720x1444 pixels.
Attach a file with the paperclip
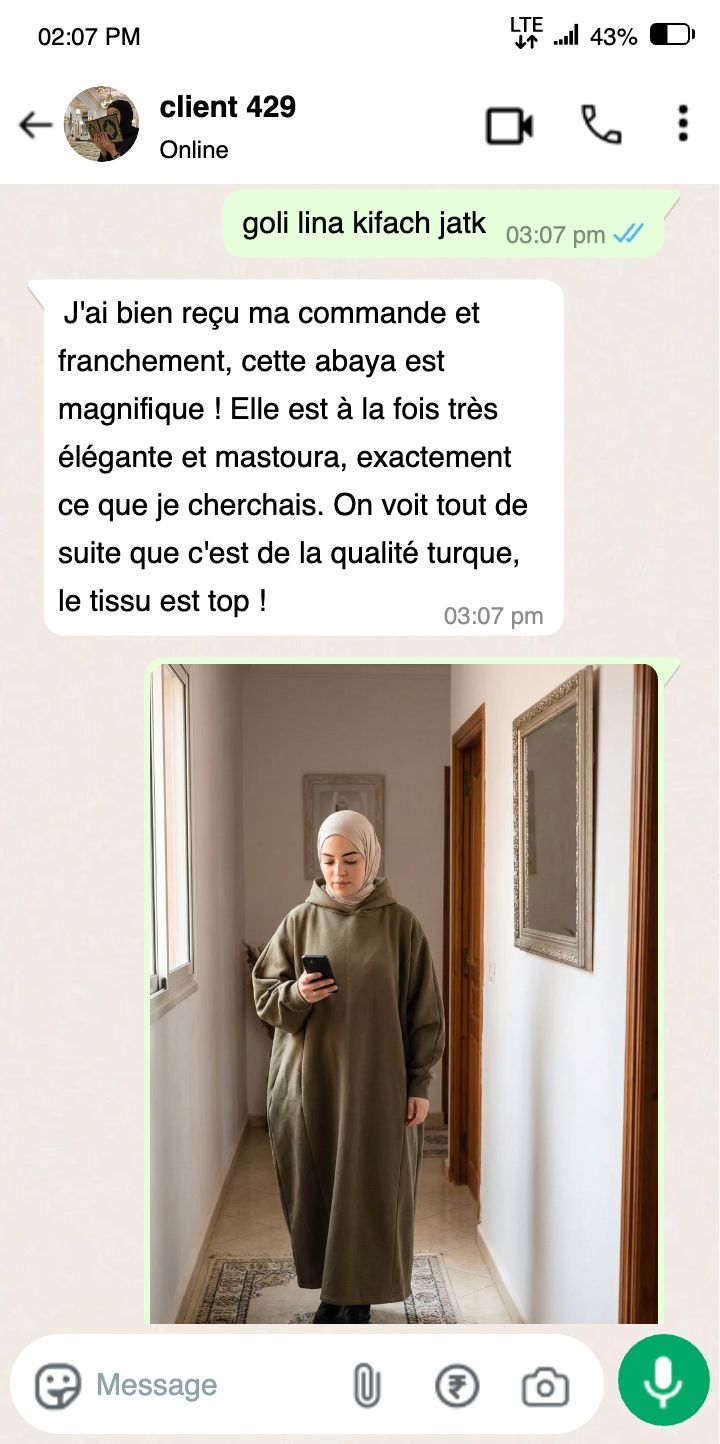tap(367, 1386)
